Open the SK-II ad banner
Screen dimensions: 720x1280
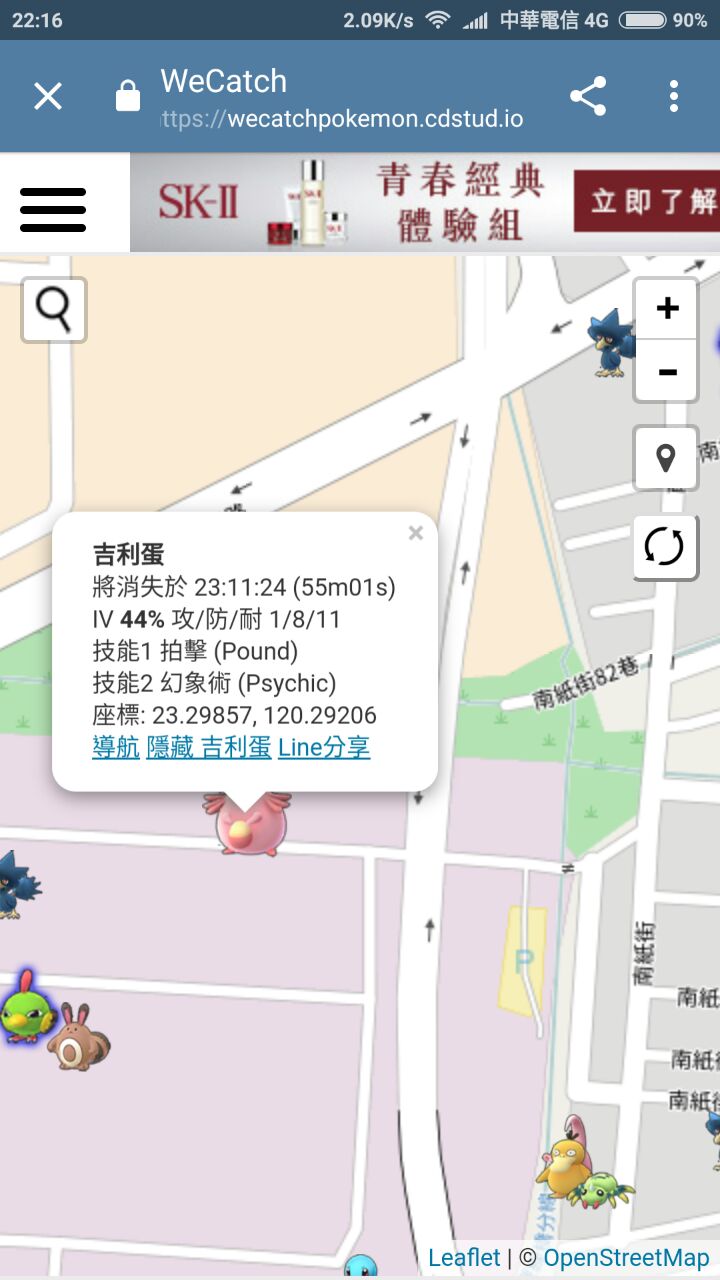click(424, 203)
